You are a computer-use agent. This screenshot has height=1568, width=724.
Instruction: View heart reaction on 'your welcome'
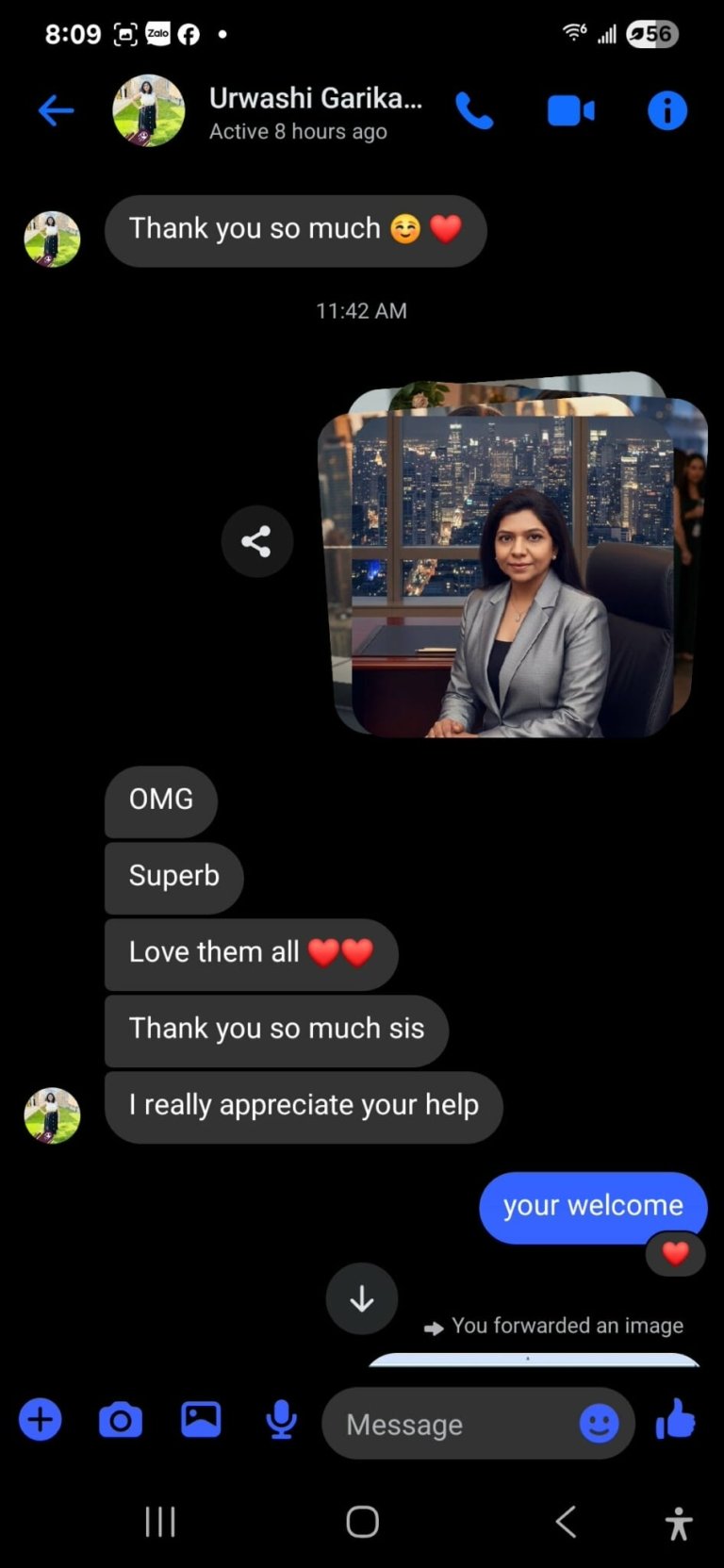675,1254
